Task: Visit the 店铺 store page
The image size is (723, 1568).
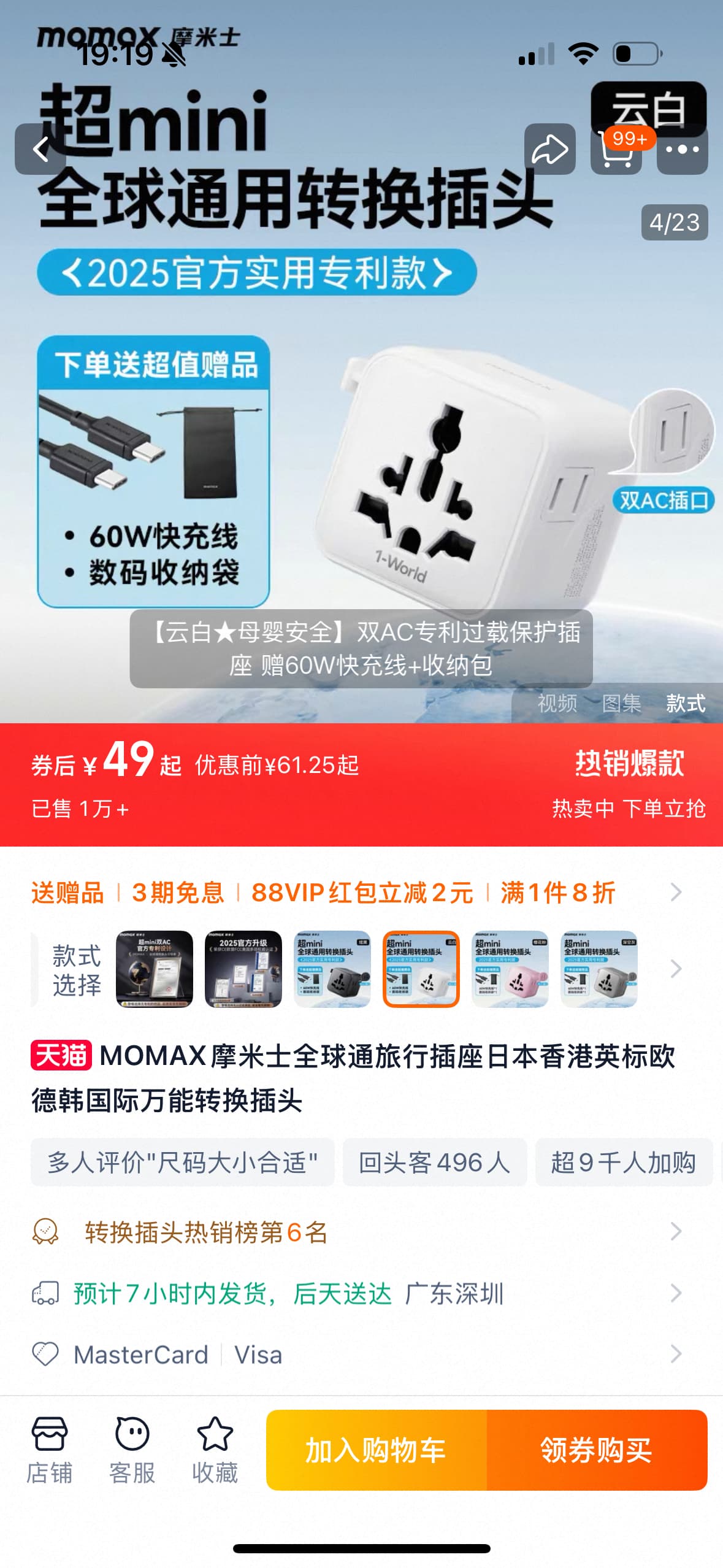Action: point(49,1450)
